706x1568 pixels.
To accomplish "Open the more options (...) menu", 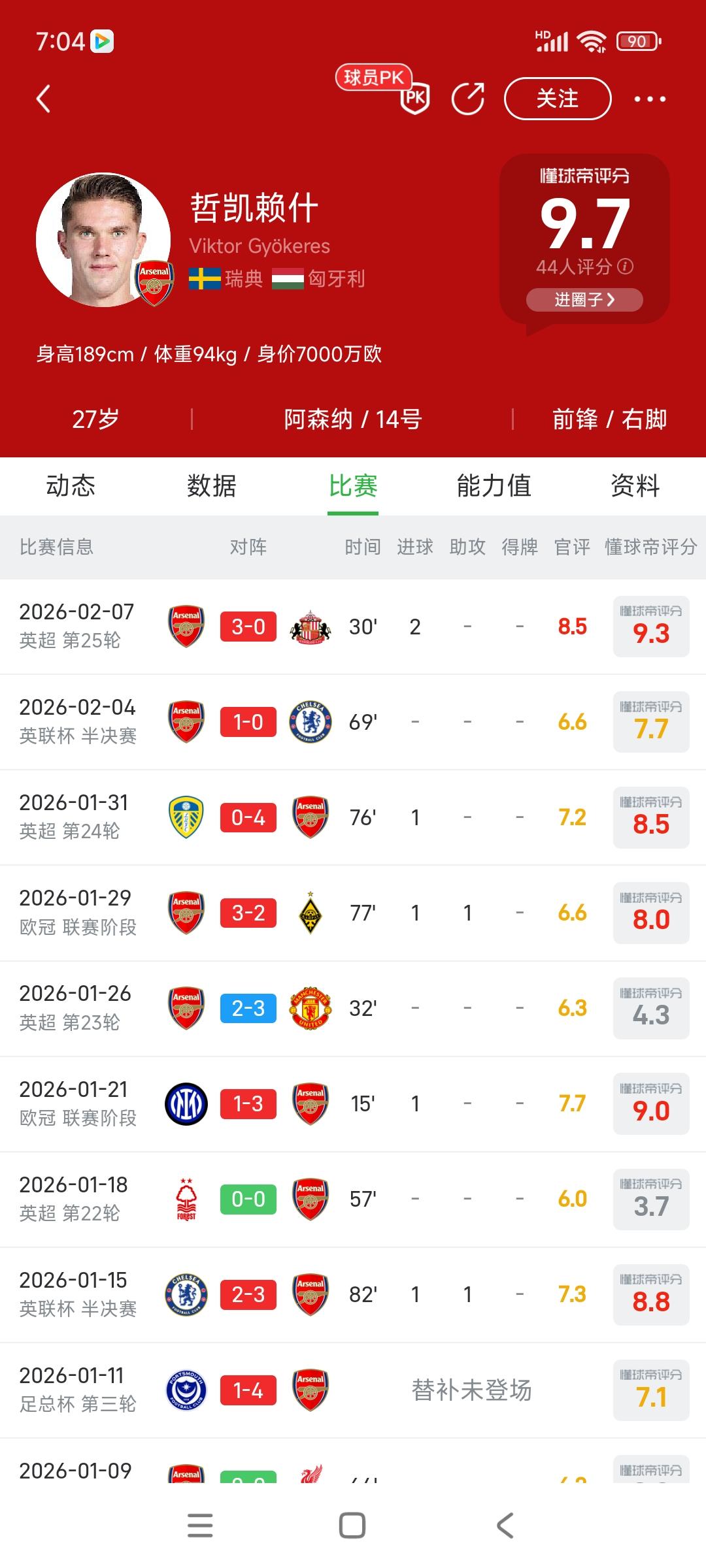I will [x=648, y=99].
